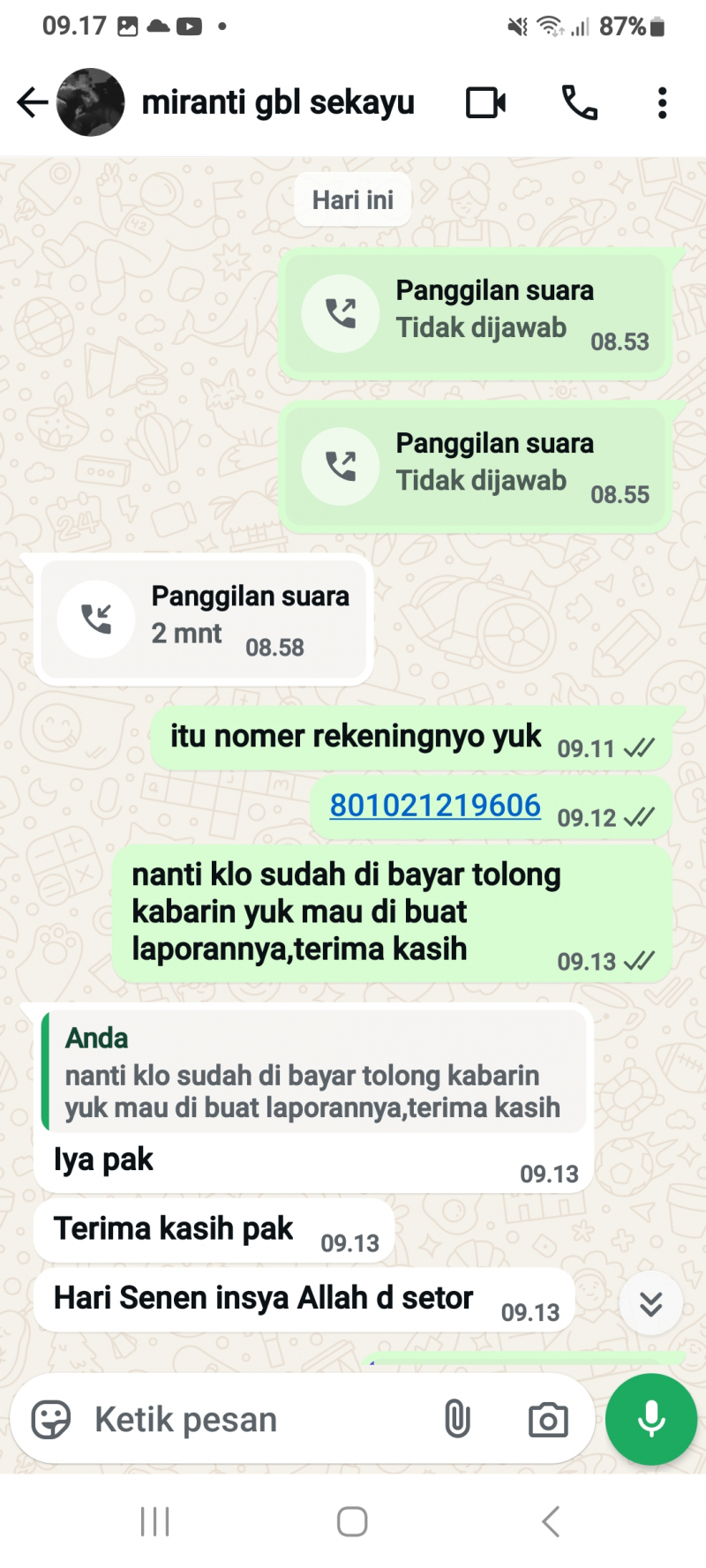Tap the number link 801021219606
This screenshot has width=706, height=1568.
coord(434,806)
